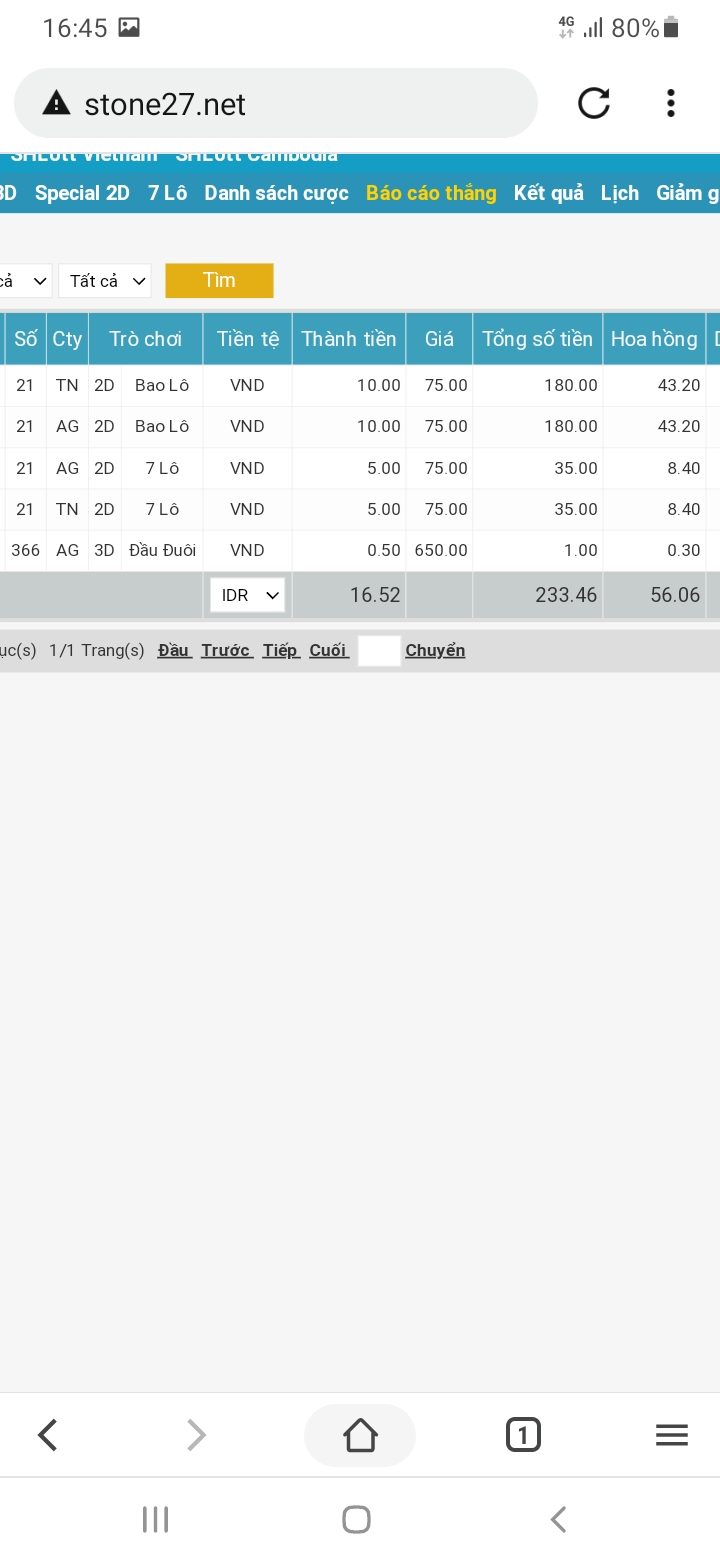Go to previous page with Trước
The height and width of the screenshot is (1560, 720).
[x=226, y=650]
